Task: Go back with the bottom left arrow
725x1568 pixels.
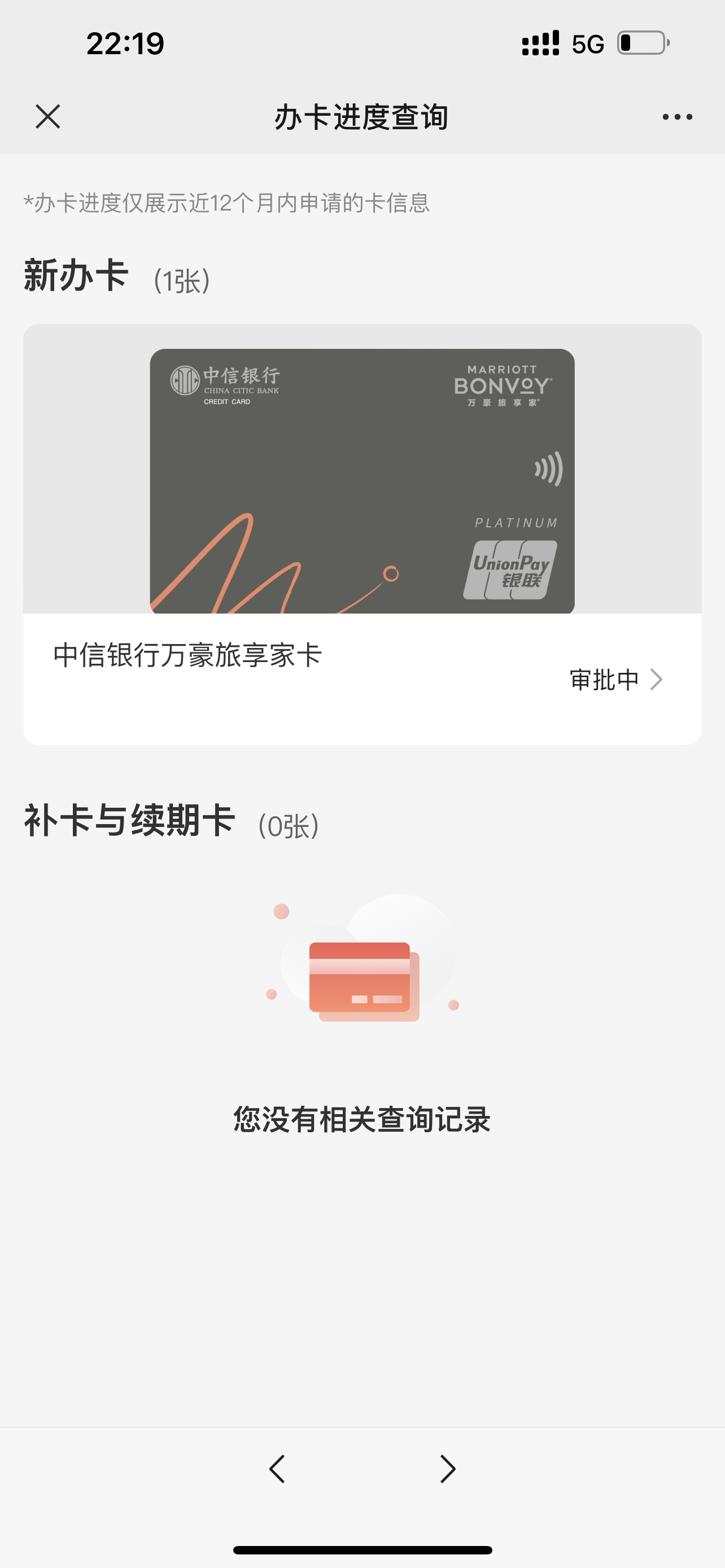Action: [x=277, y=1469]
